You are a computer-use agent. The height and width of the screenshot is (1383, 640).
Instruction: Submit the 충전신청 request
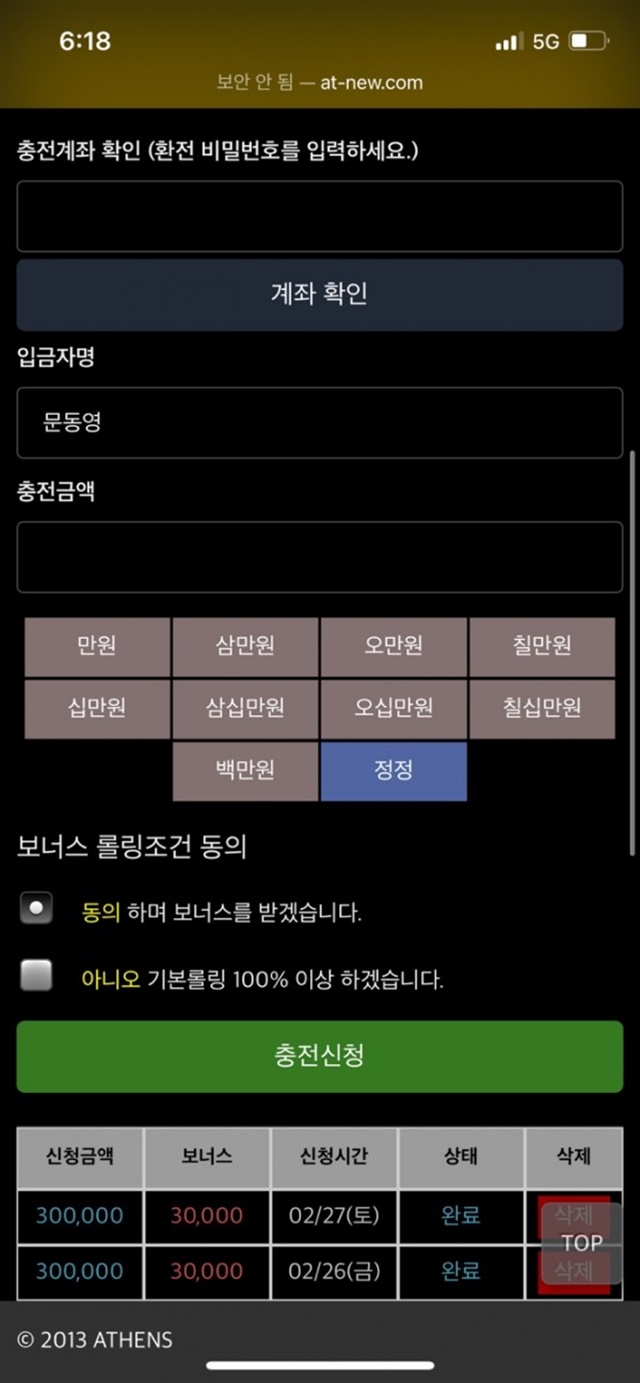pyautogui.click(x=319, y=1056)
